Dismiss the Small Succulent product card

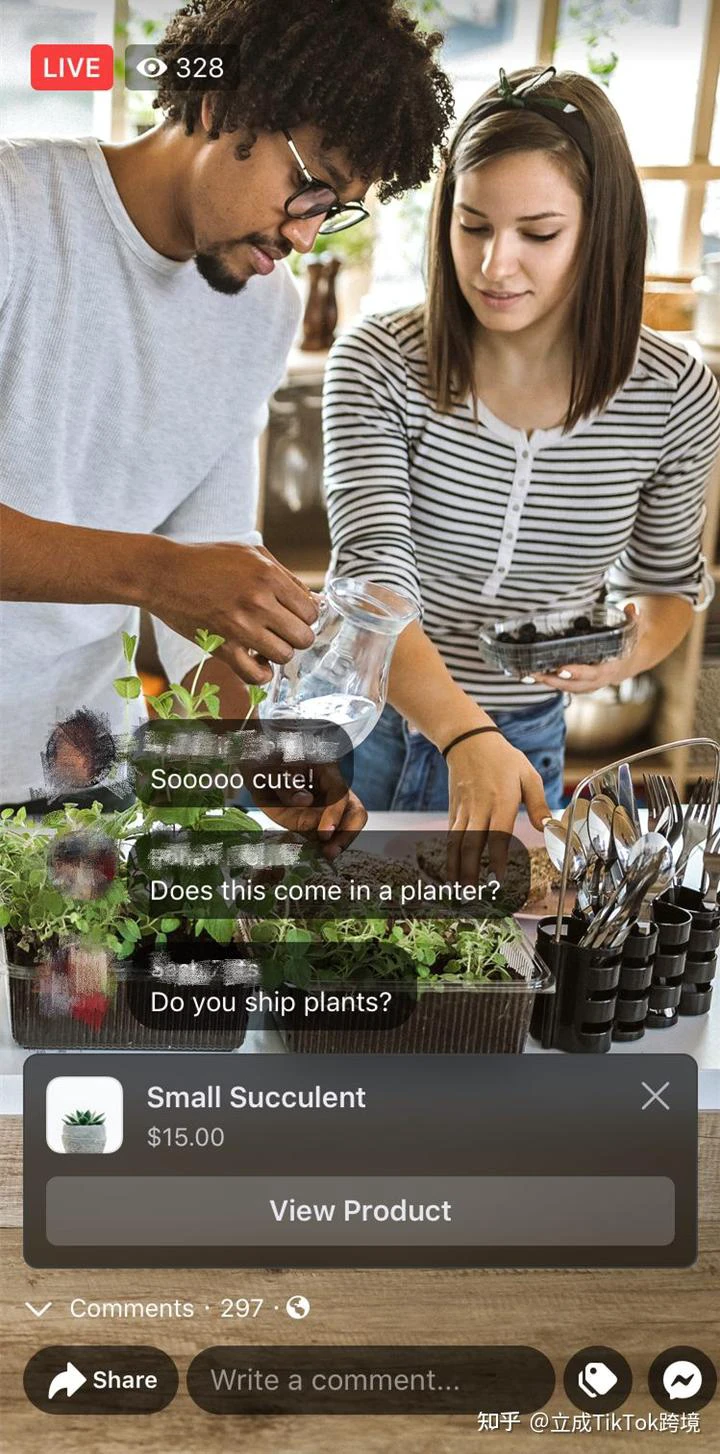click(x=655, y=1097)
